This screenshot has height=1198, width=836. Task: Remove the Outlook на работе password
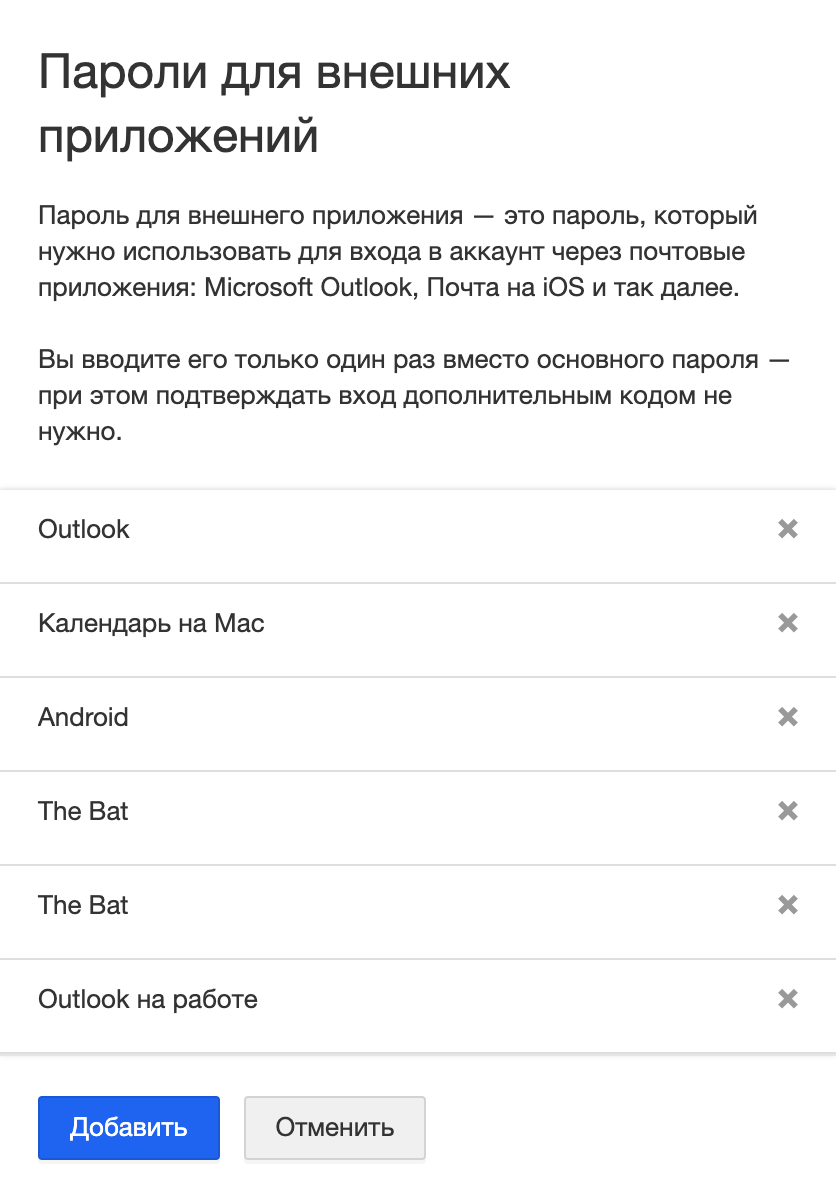(x=788, y=999)
